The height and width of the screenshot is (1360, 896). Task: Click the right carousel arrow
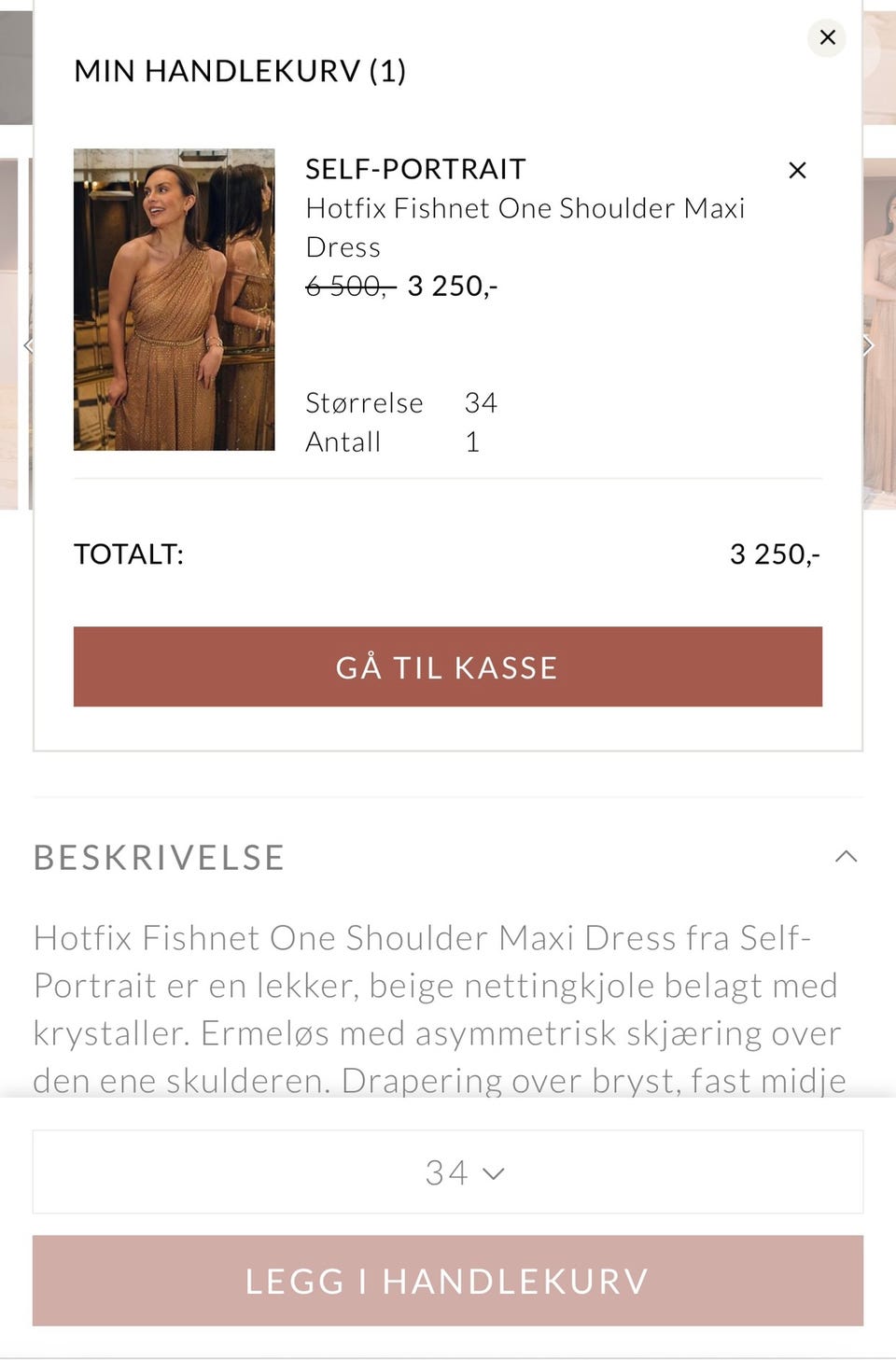click(868, 345)
